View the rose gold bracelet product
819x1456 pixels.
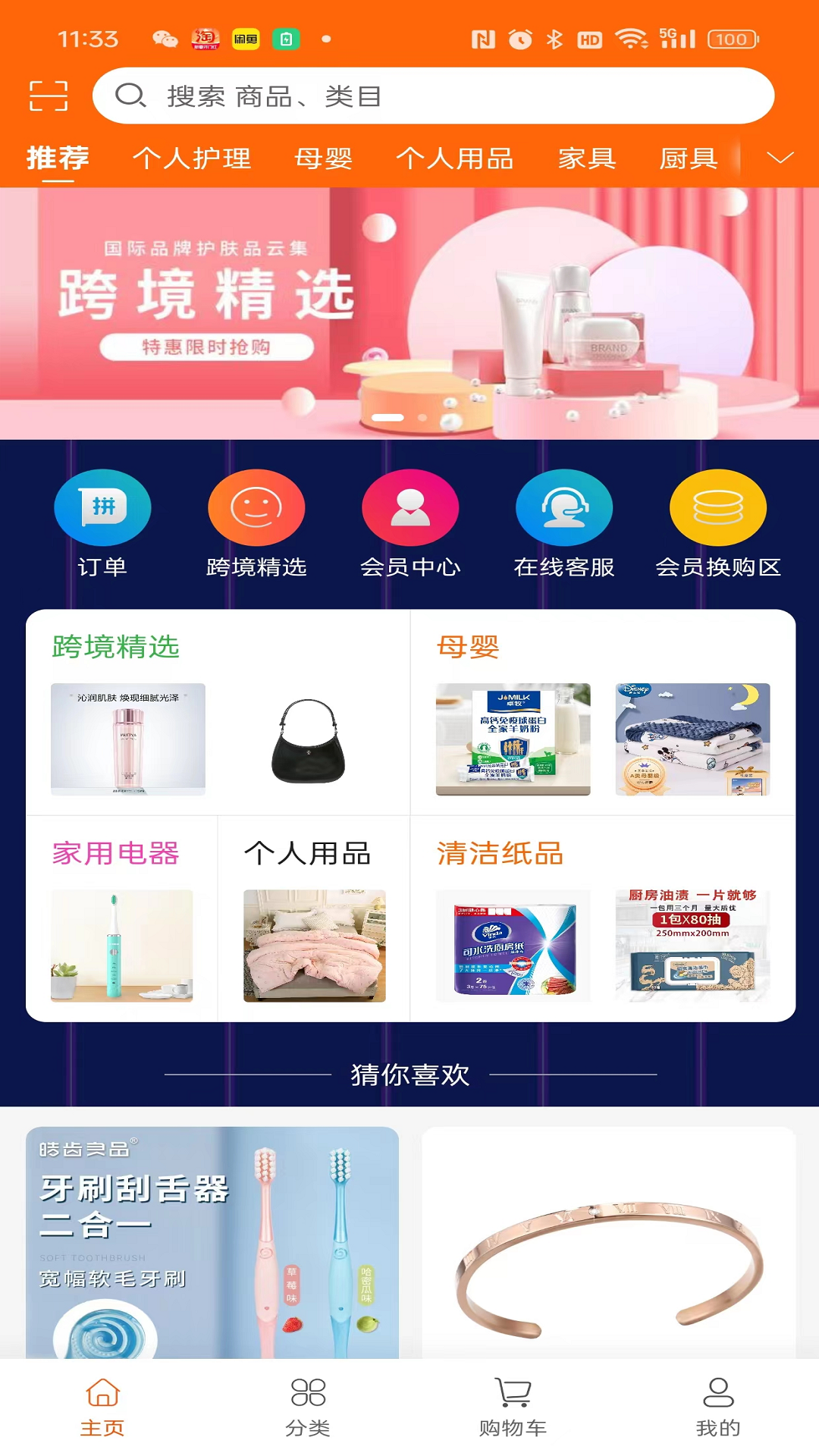click(609, 1259)
